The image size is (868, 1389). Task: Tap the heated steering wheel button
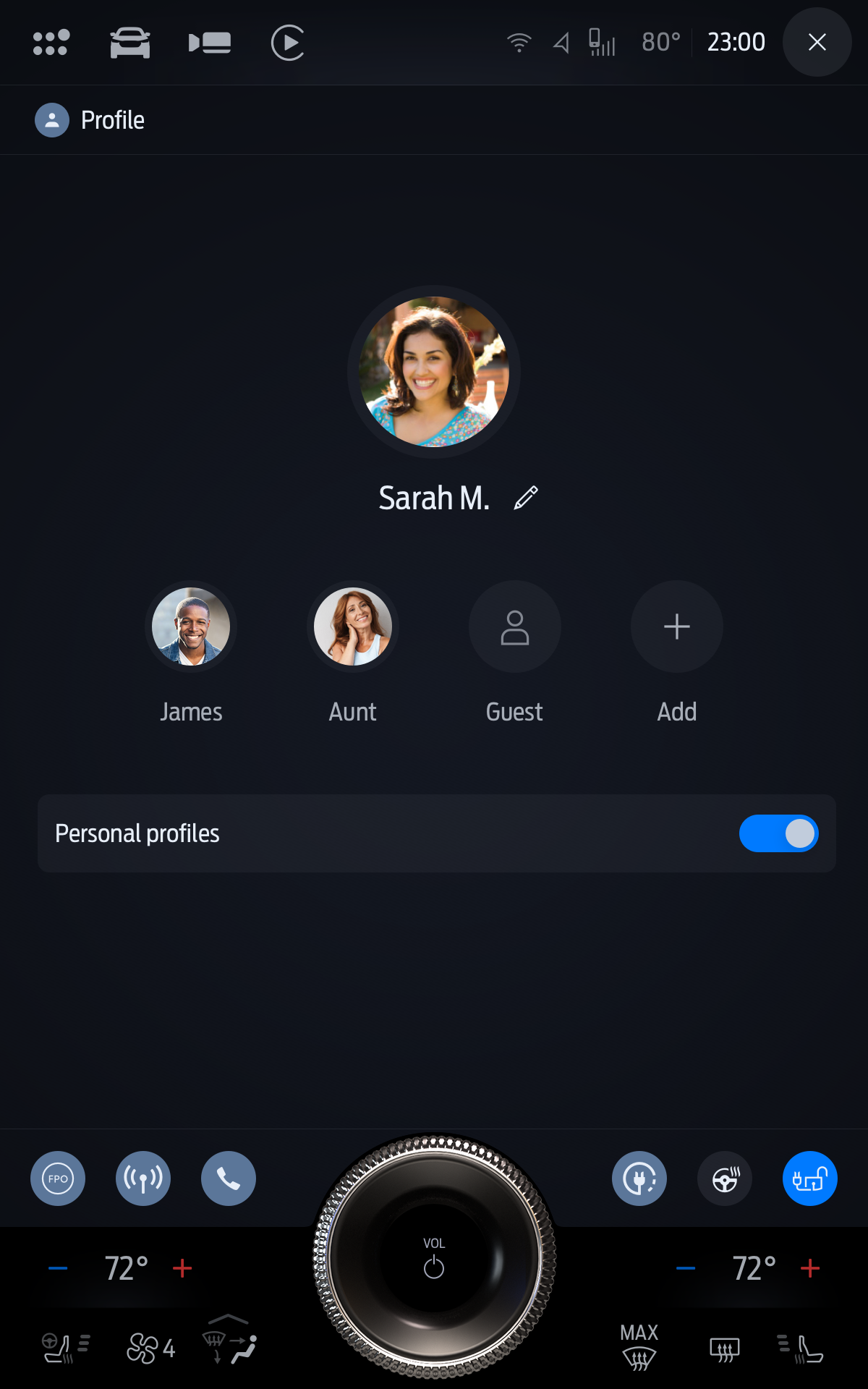725,1178
